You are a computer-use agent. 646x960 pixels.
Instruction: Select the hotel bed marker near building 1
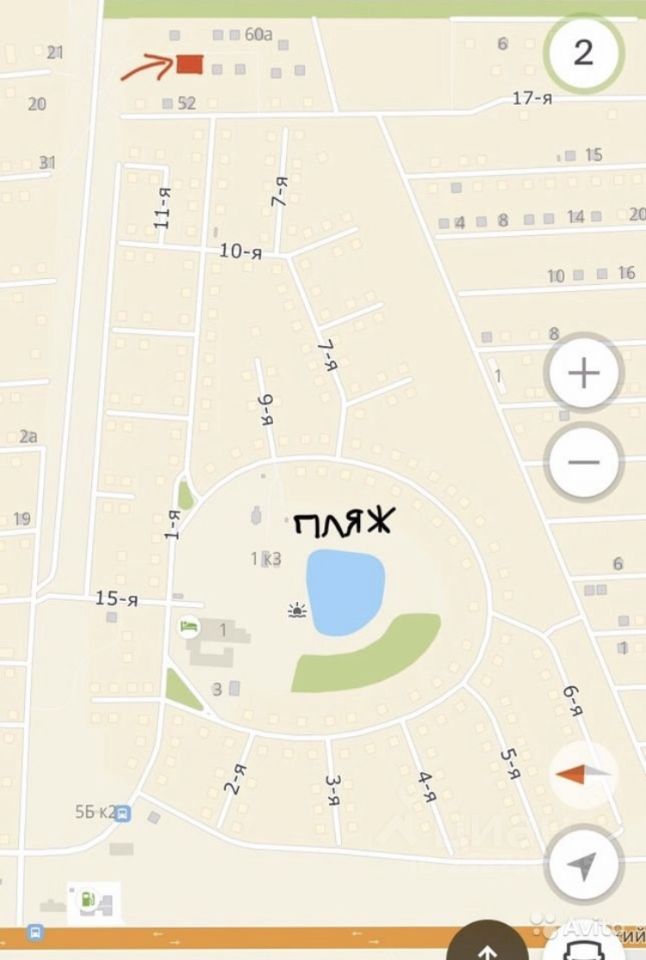tap(188, 627)
